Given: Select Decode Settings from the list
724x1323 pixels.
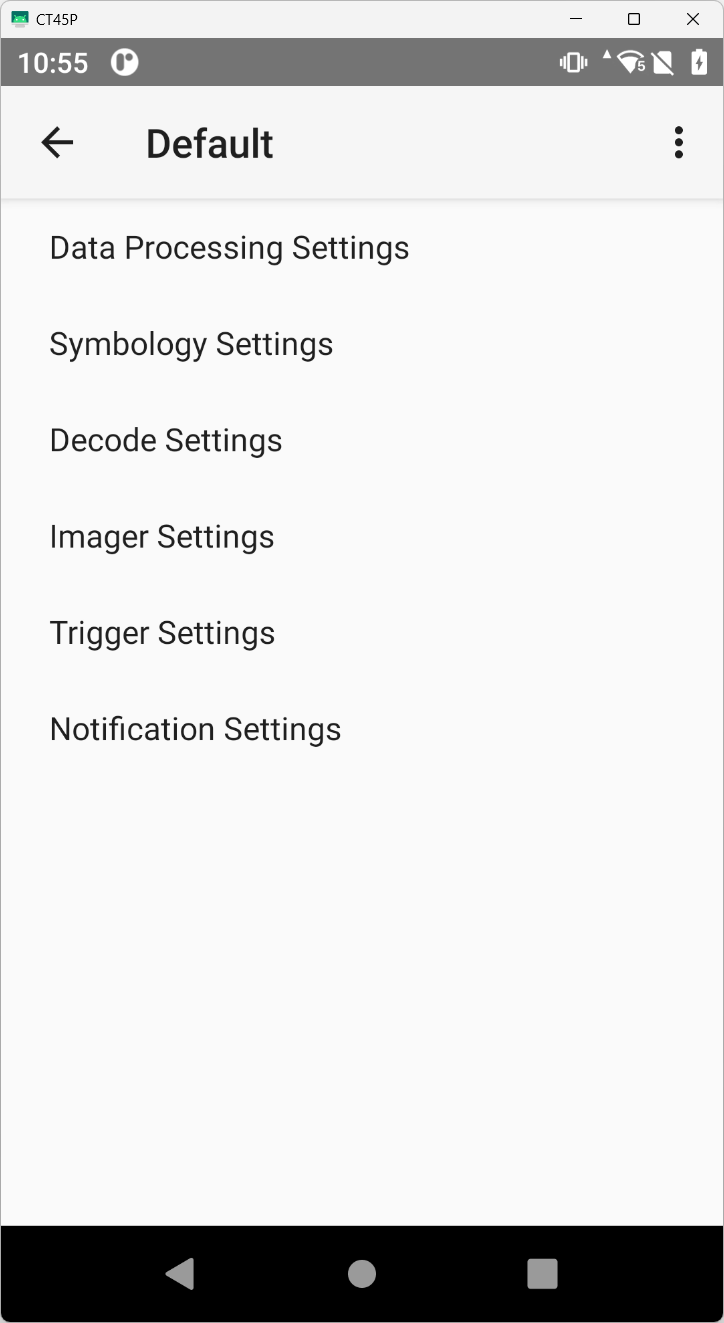Looking at the screenshot, I should pyautogui.click(x=166, y=440).
